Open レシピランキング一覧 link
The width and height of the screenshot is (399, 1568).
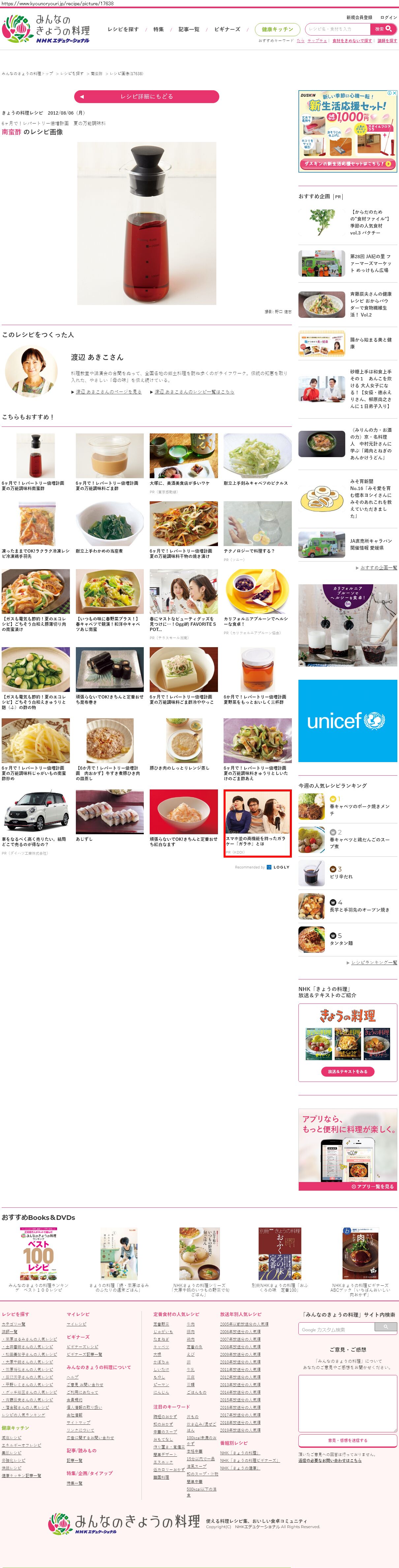373,962
